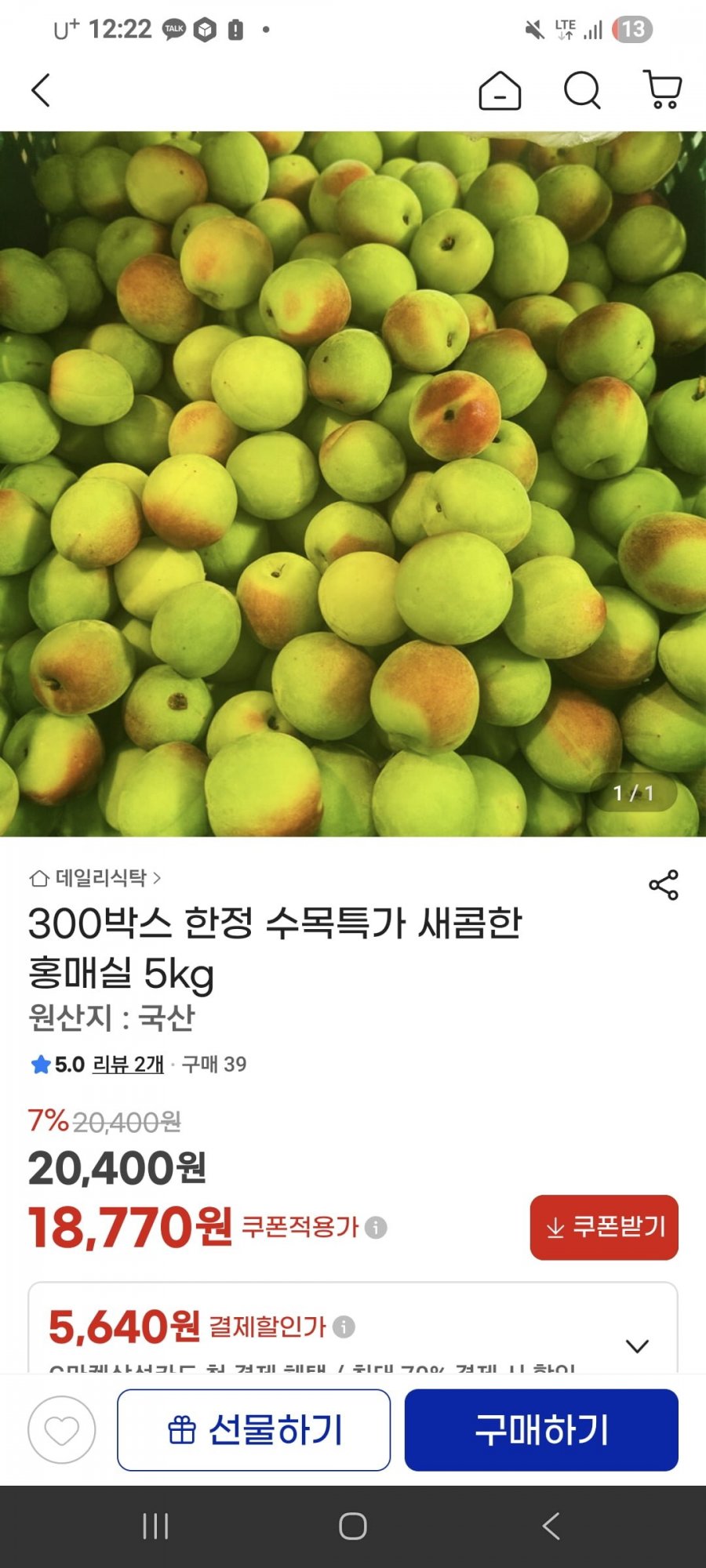Show info for 쿠폰적용가

point(376,1227)
